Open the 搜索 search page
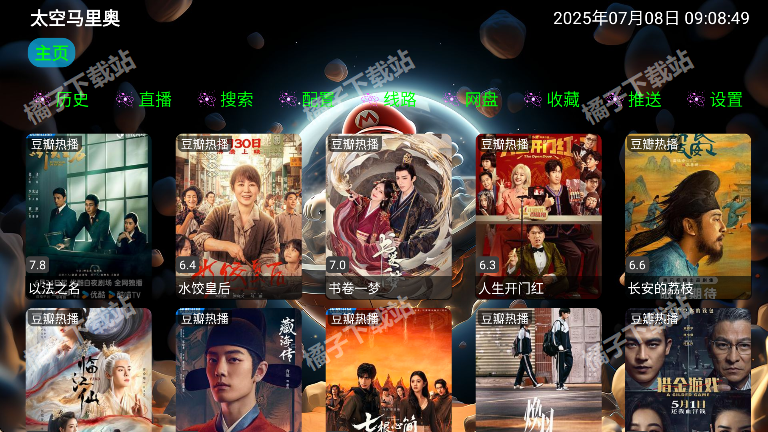The width and height of the screenshot is (768, 432). pos(225,99)
